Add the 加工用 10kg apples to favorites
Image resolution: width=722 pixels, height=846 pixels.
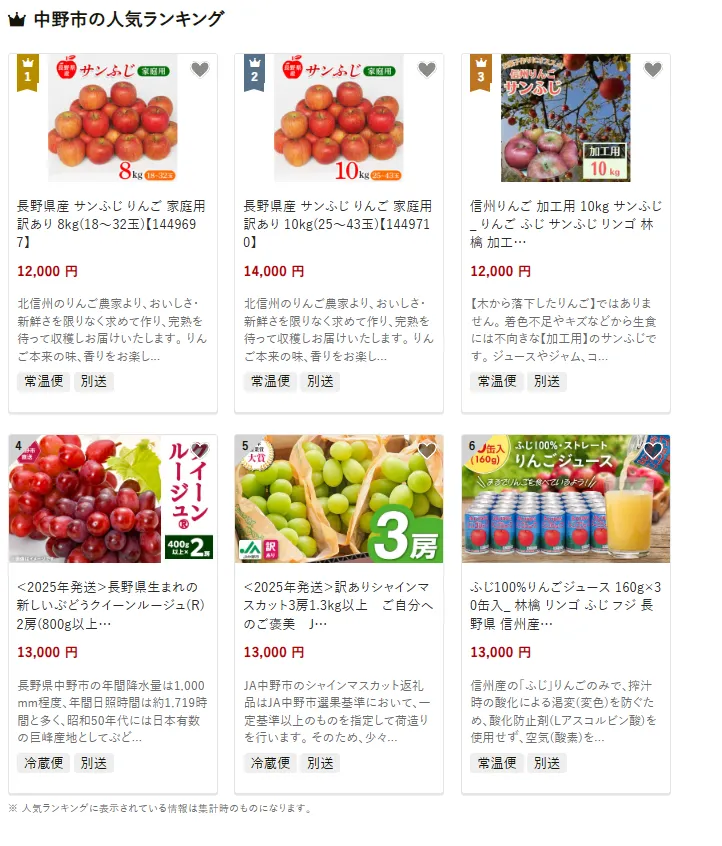point(653,70)
